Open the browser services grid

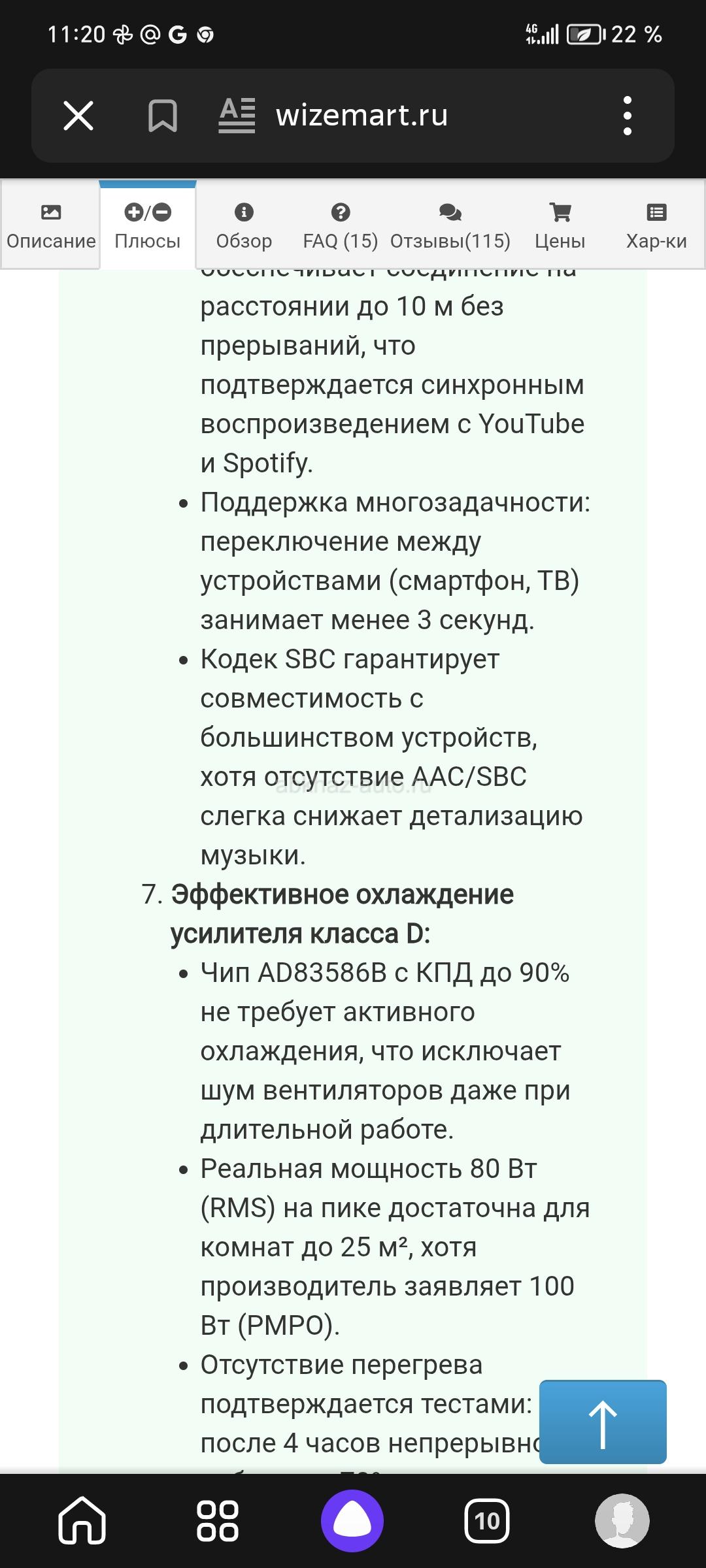coord(218,1521)
